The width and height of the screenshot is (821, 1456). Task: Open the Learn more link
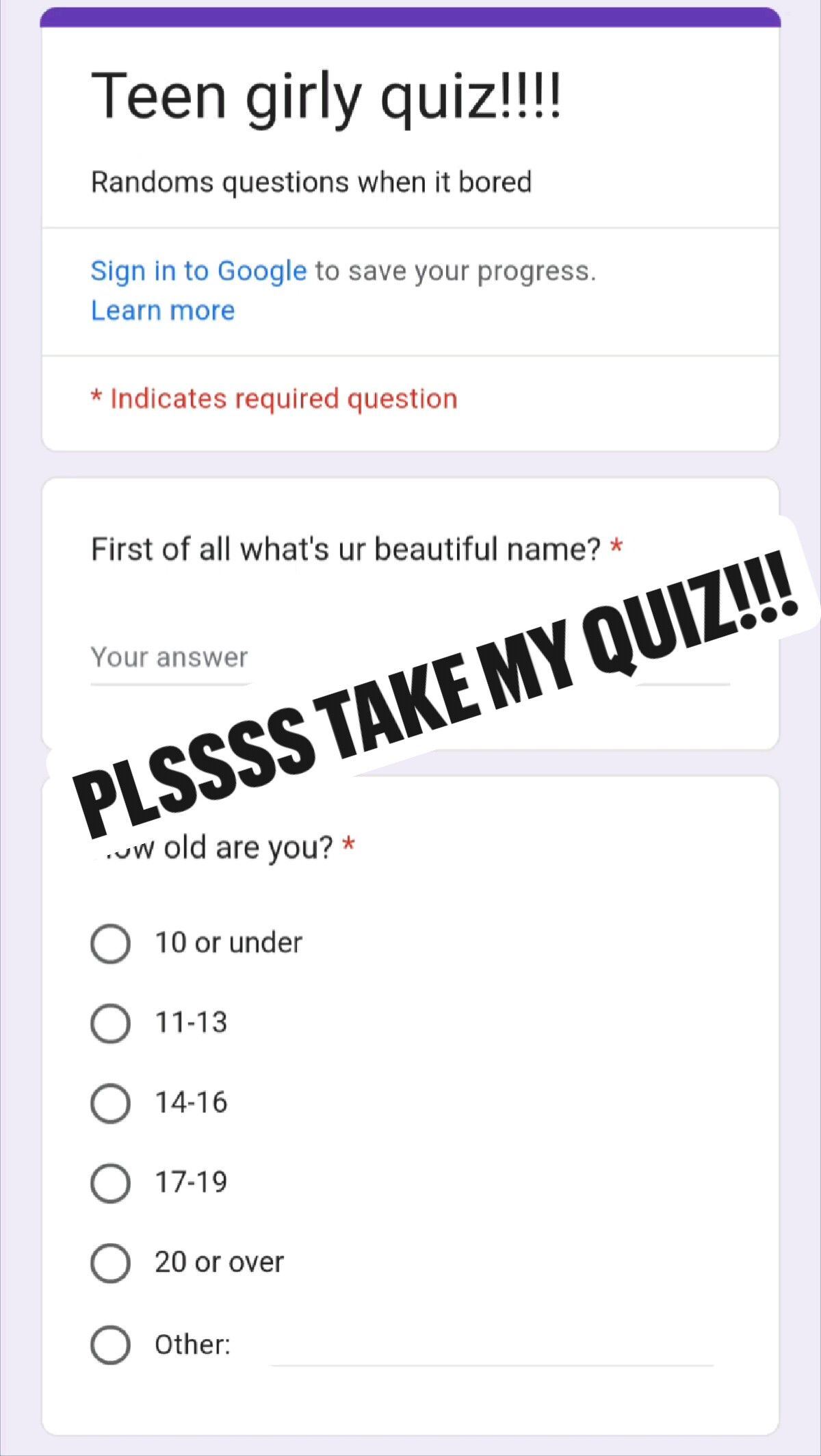[x=161, y=310]
